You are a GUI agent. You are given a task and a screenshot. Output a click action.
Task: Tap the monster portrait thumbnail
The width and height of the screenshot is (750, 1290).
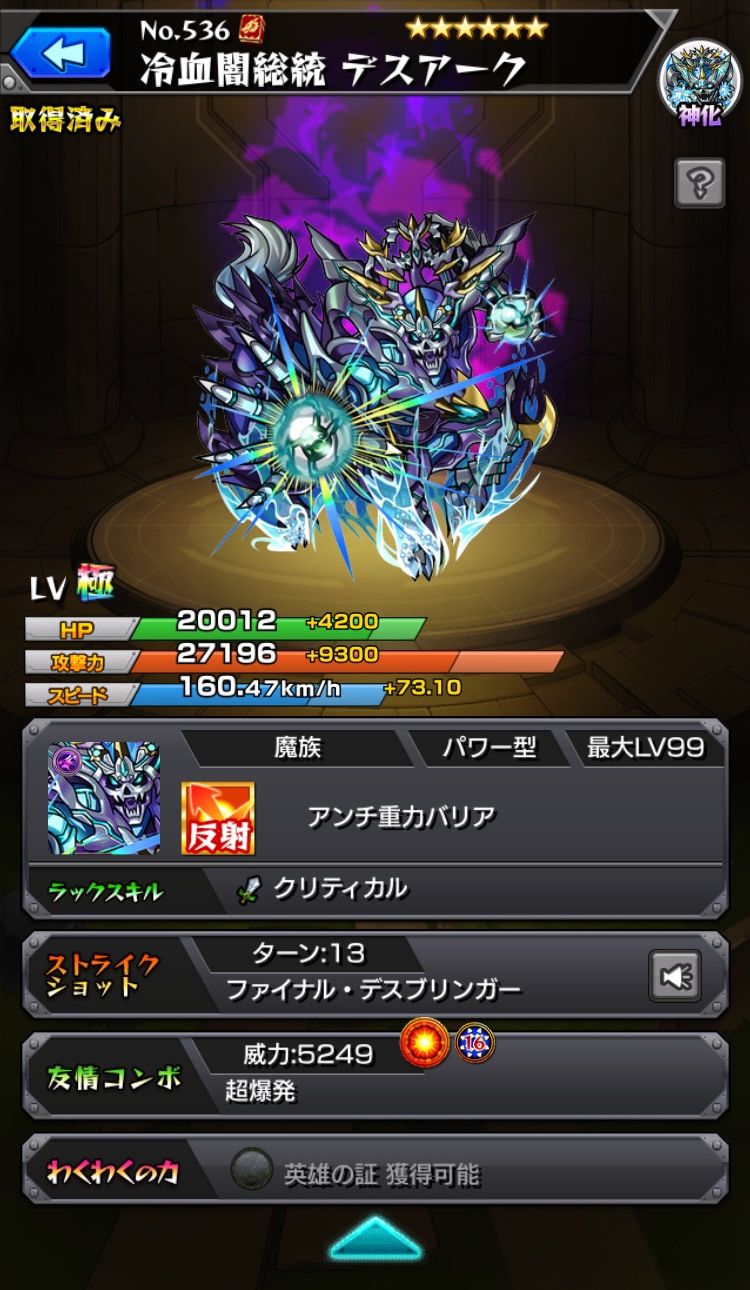[104, 798]
